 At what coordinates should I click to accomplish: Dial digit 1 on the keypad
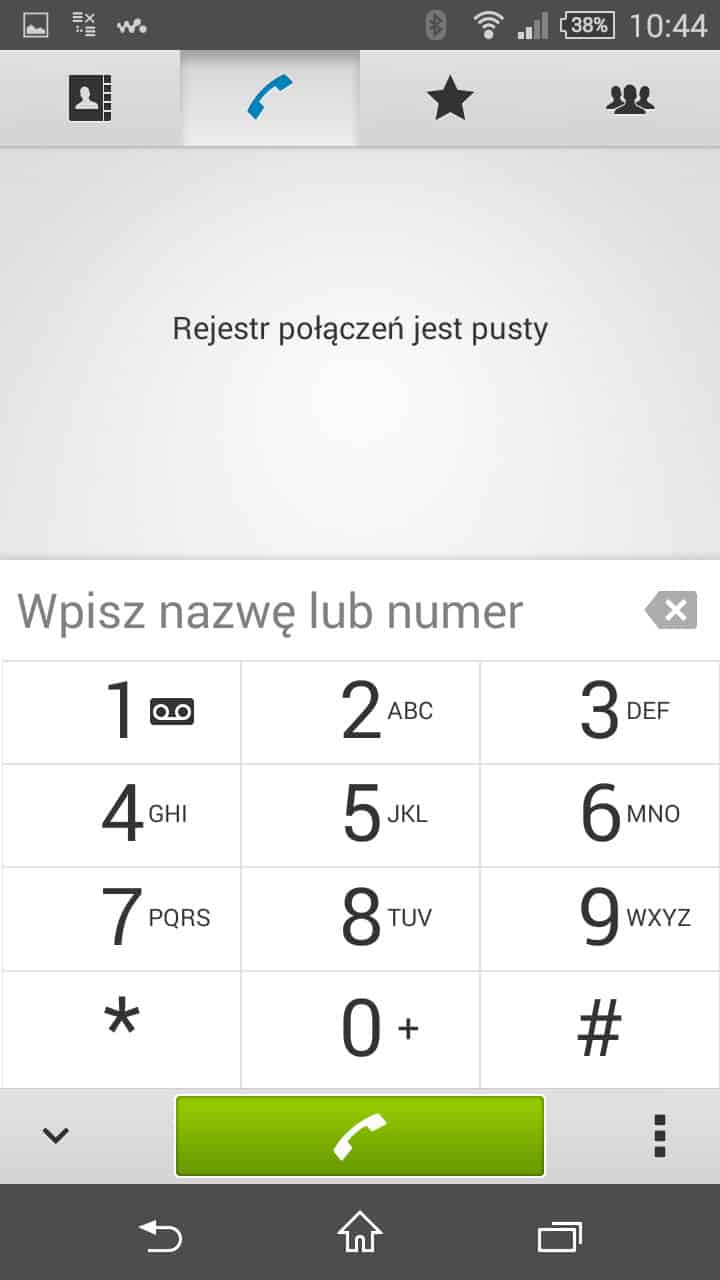121,712
